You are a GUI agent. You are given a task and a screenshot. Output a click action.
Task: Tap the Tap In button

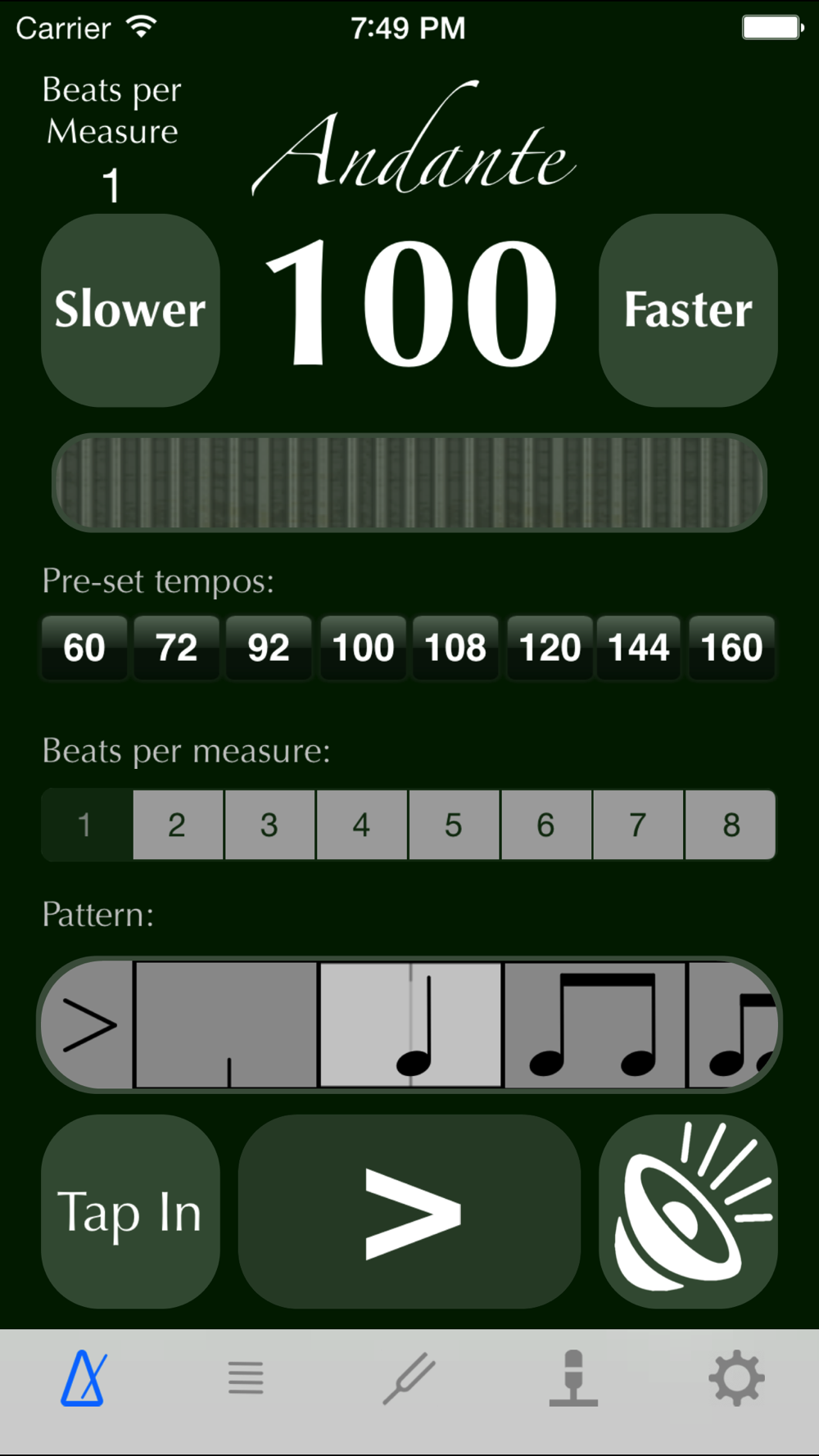(130, 1211)
